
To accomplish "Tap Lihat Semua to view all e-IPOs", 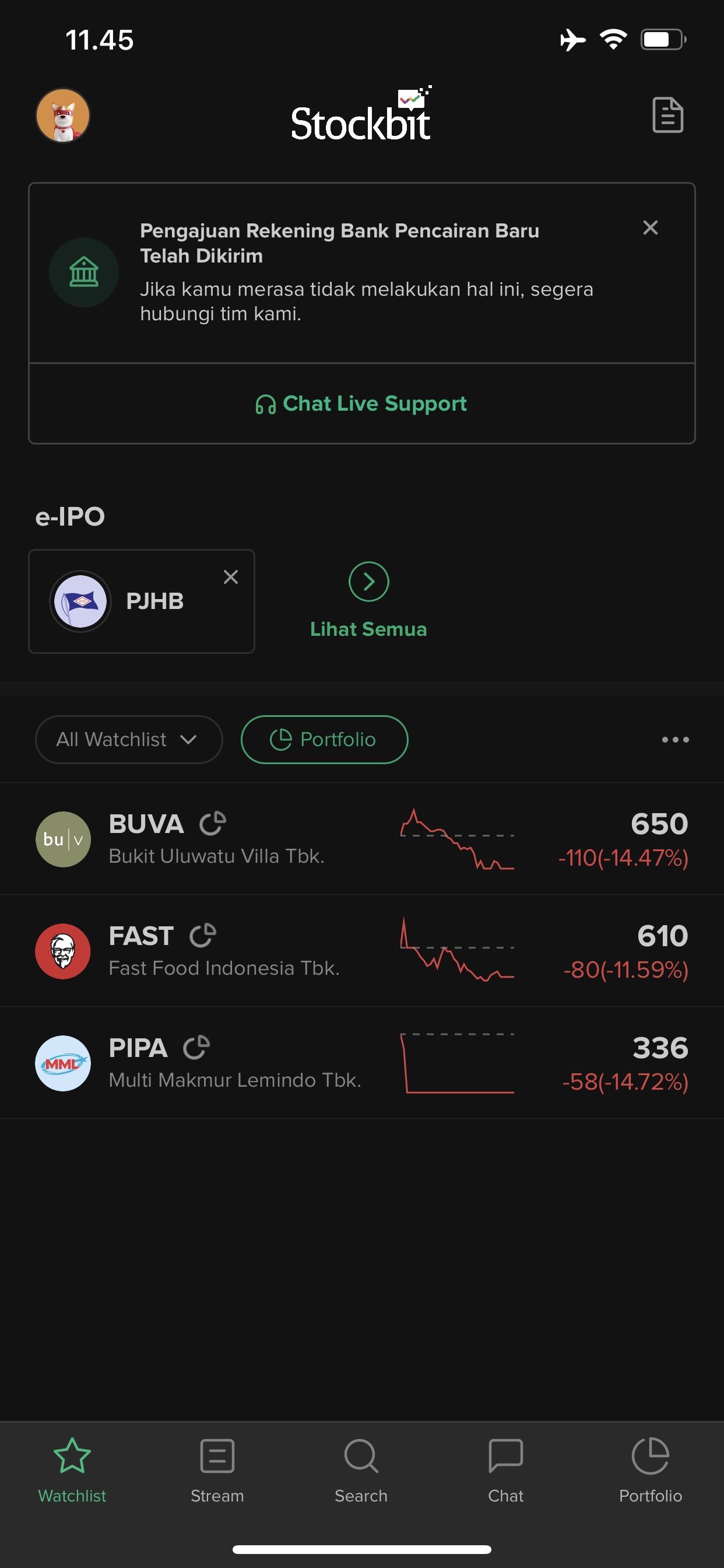I will pyautogui.click(x=368, y=600).
